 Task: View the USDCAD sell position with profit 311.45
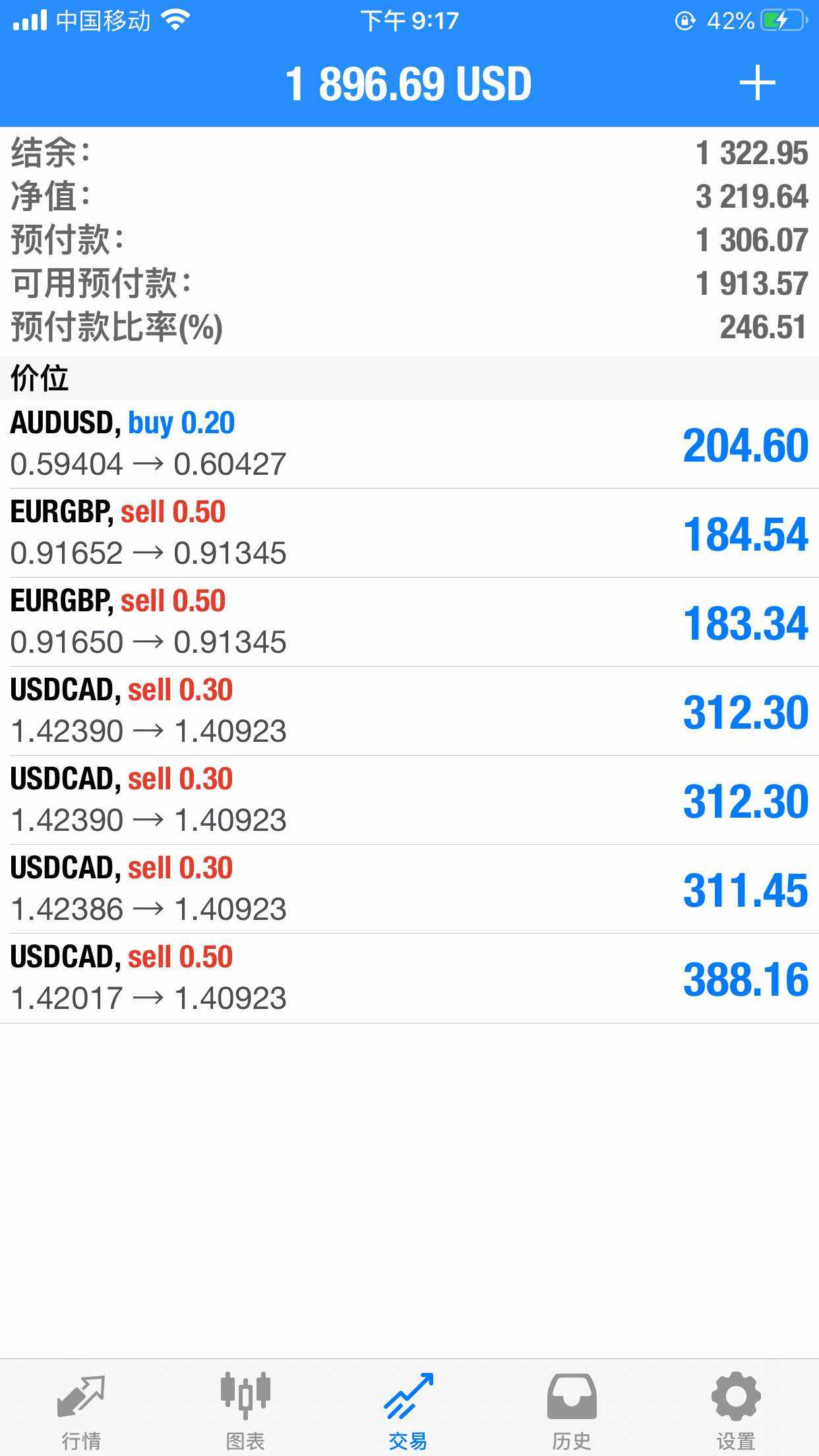coord(409,889)
